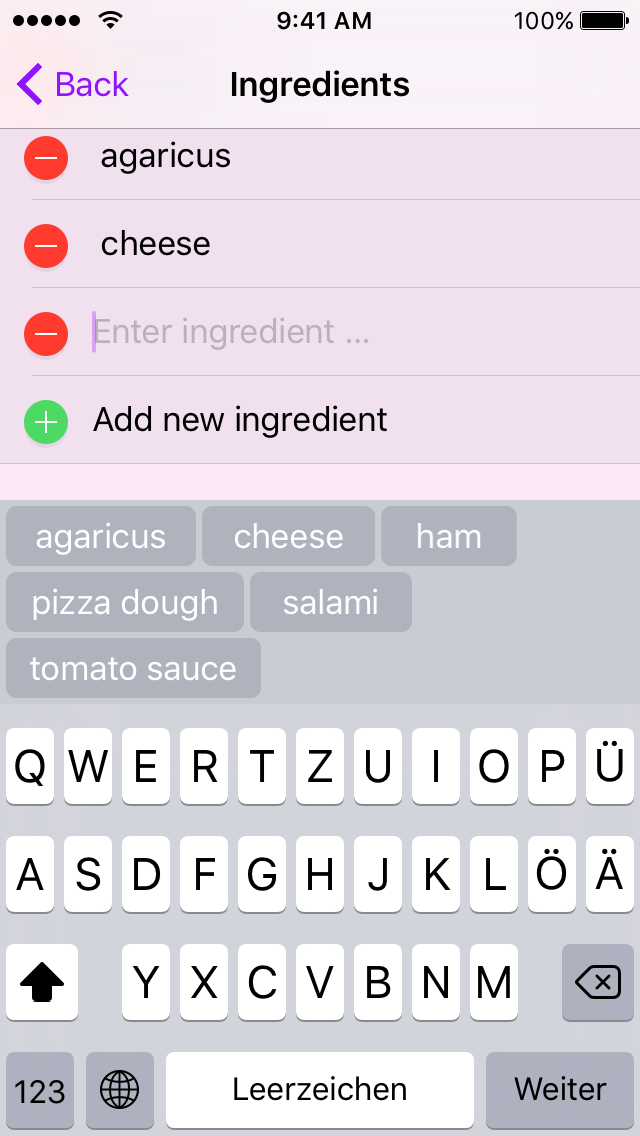Go back from Ingredients screen

(x=73, y=85)
